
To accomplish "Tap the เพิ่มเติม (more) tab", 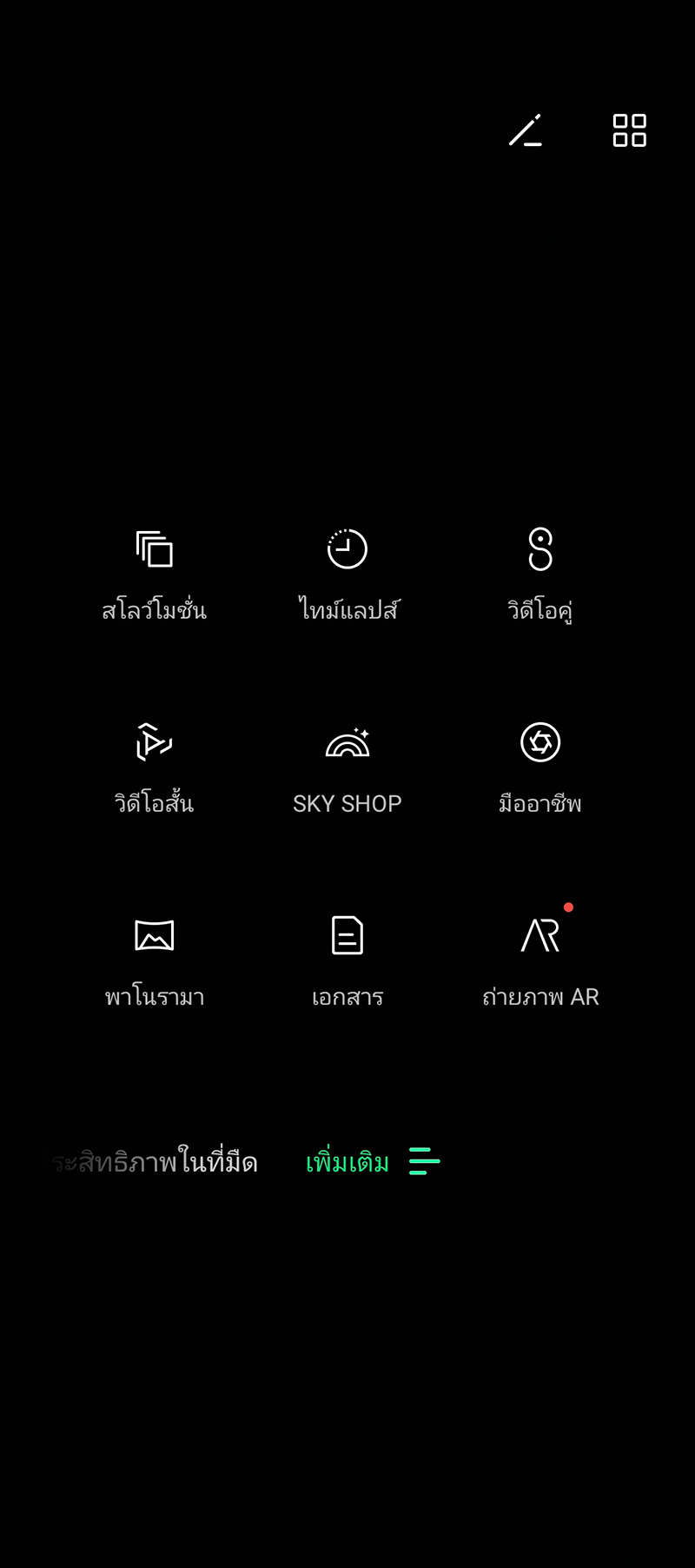I will [347, 1162].
